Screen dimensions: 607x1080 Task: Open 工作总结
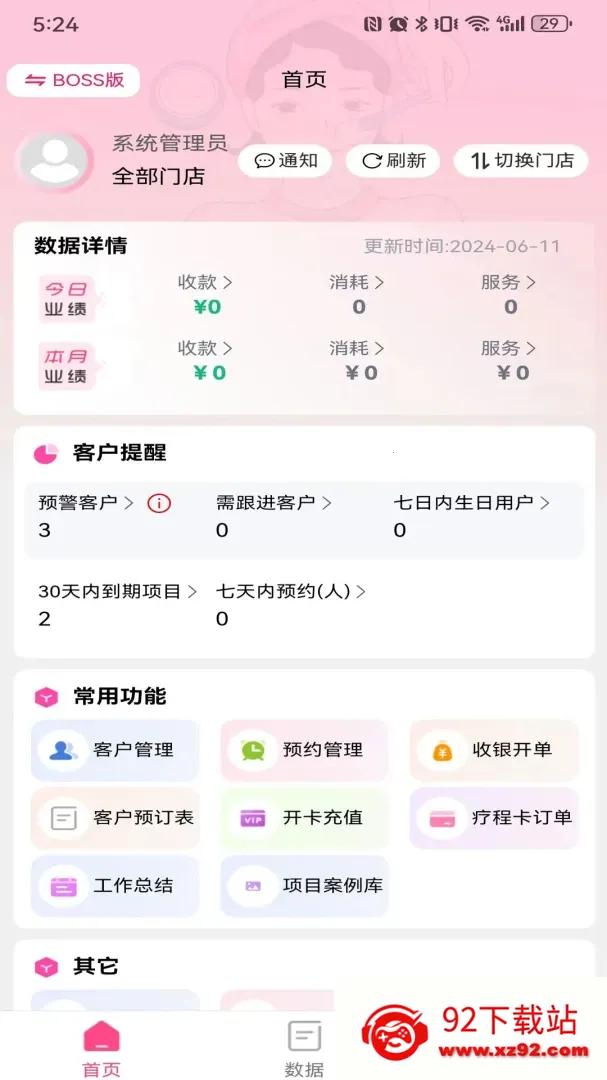[115, 886]
